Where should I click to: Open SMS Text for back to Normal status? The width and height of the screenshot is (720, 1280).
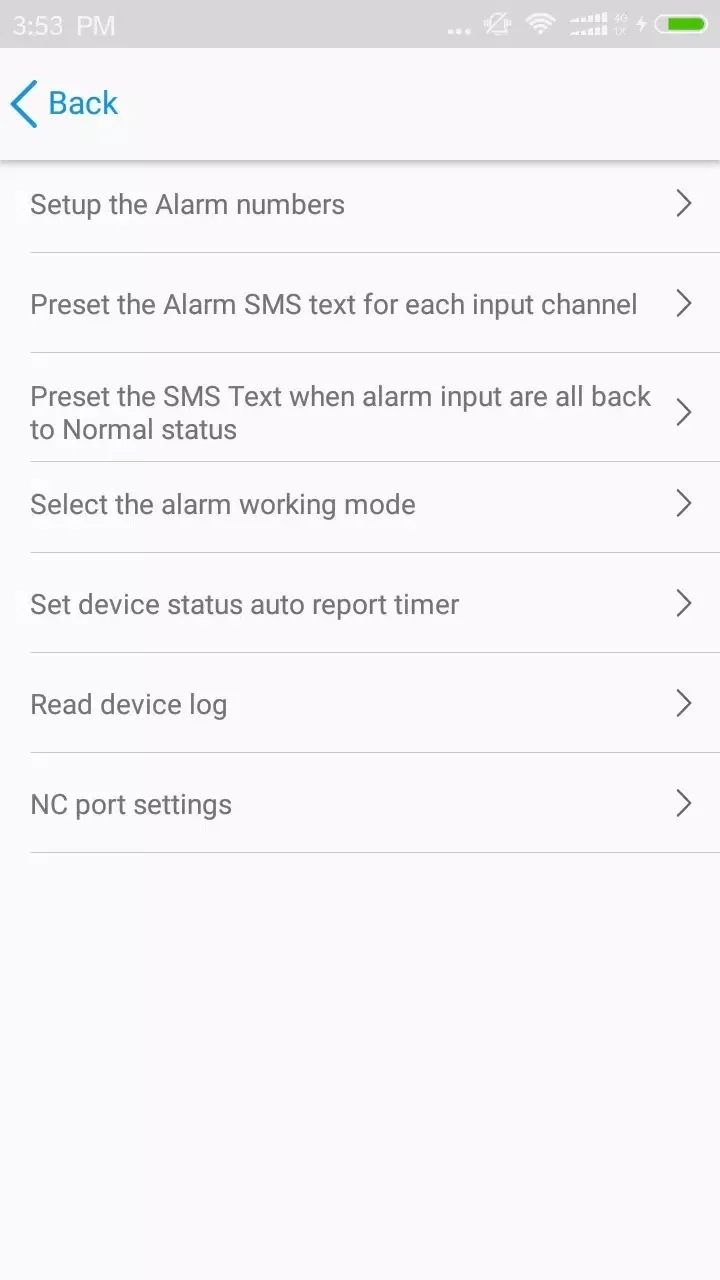tap(360, 408)
